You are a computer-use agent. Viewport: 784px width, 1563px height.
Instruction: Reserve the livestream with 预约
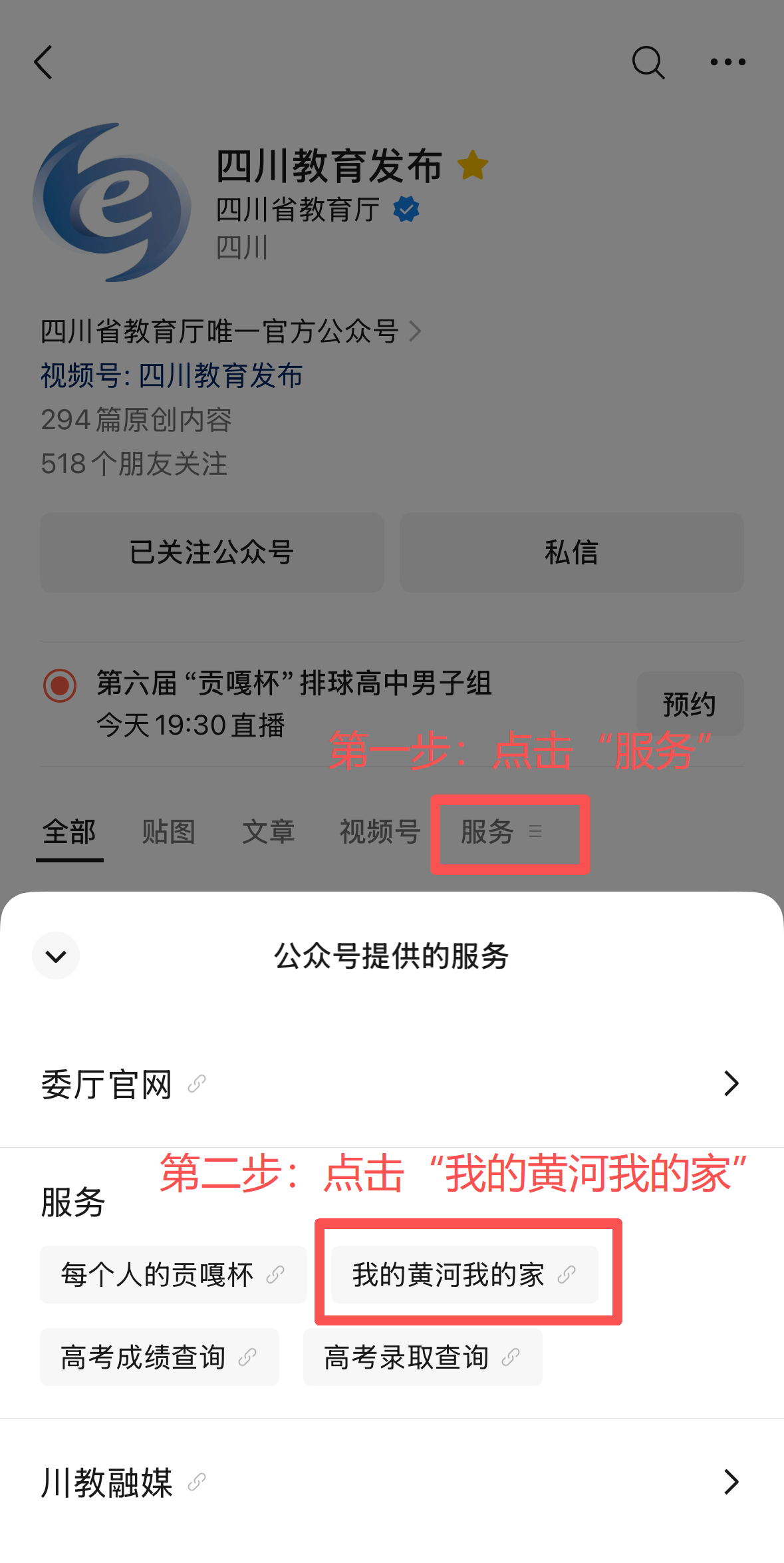coord(689,704)
